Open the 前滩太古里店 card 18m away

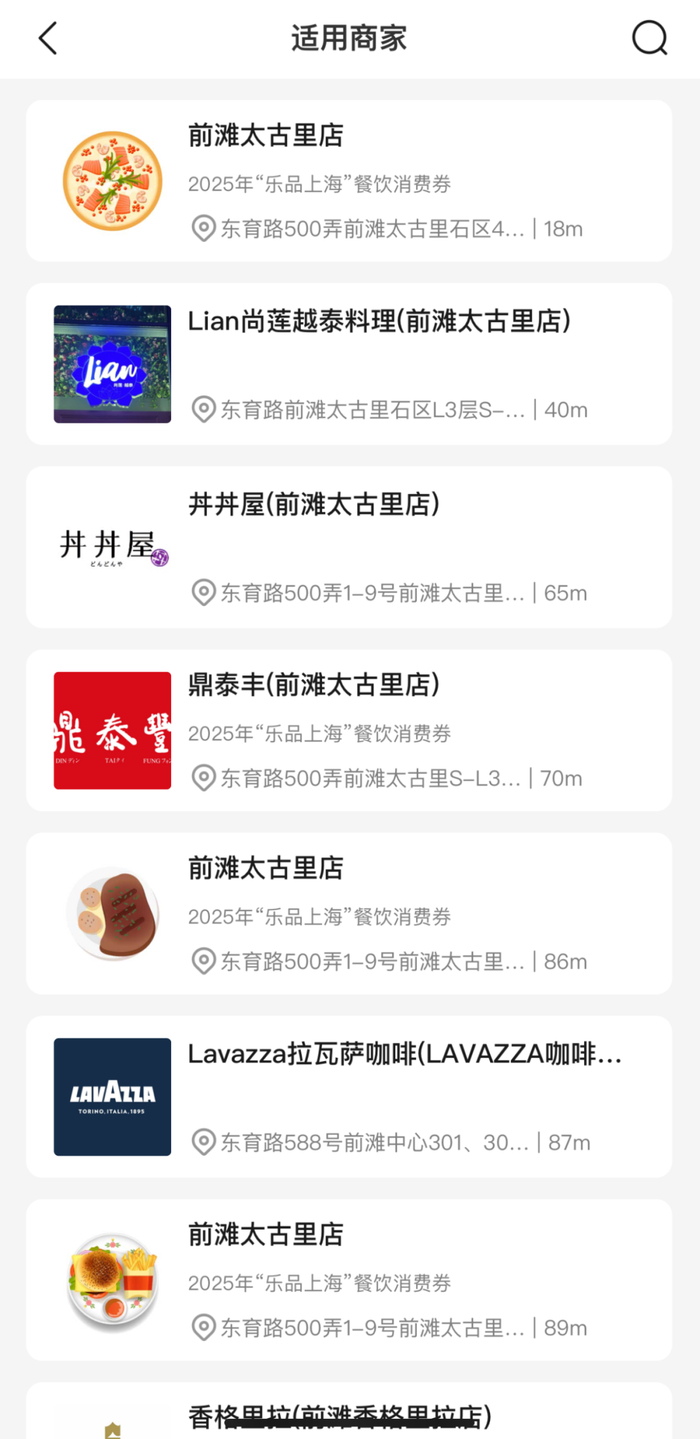point(349,181)
